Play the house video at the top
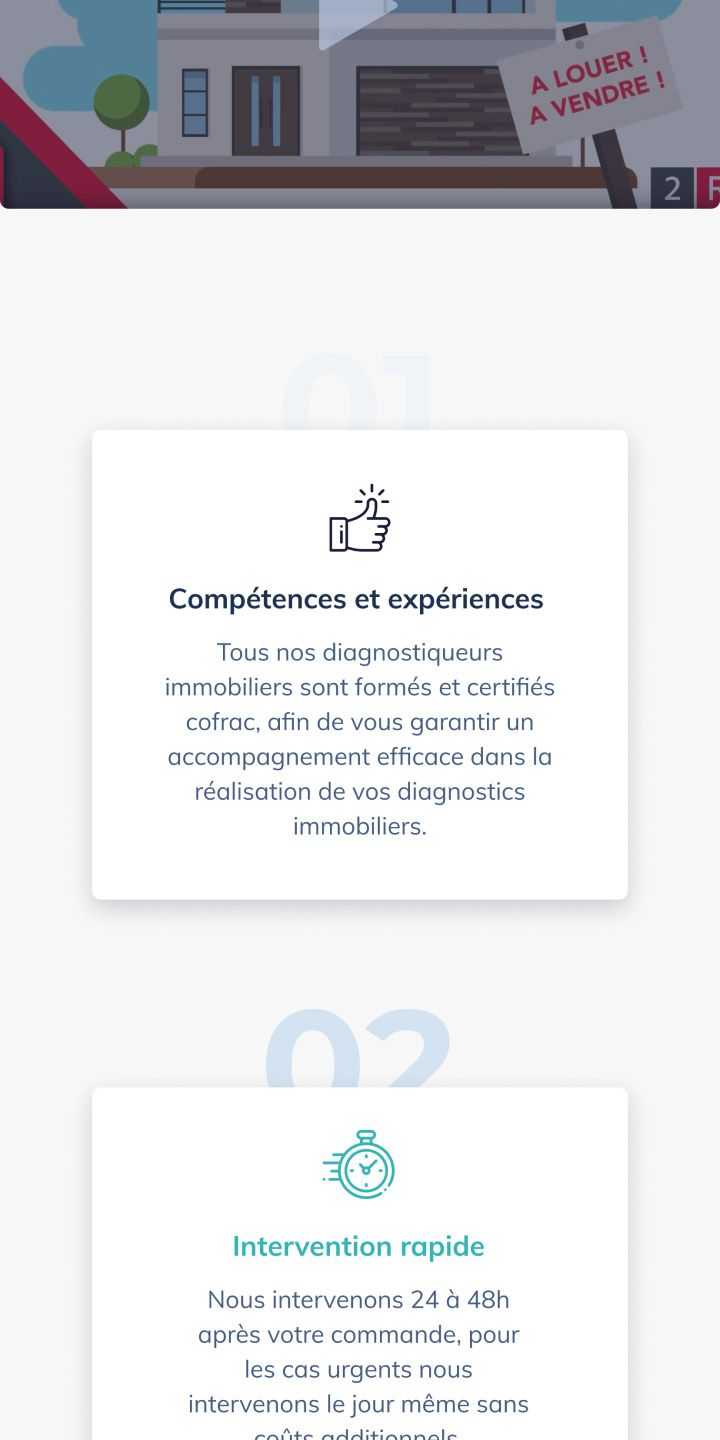Viewport: 720px width, 1440px height. [356, 18]
